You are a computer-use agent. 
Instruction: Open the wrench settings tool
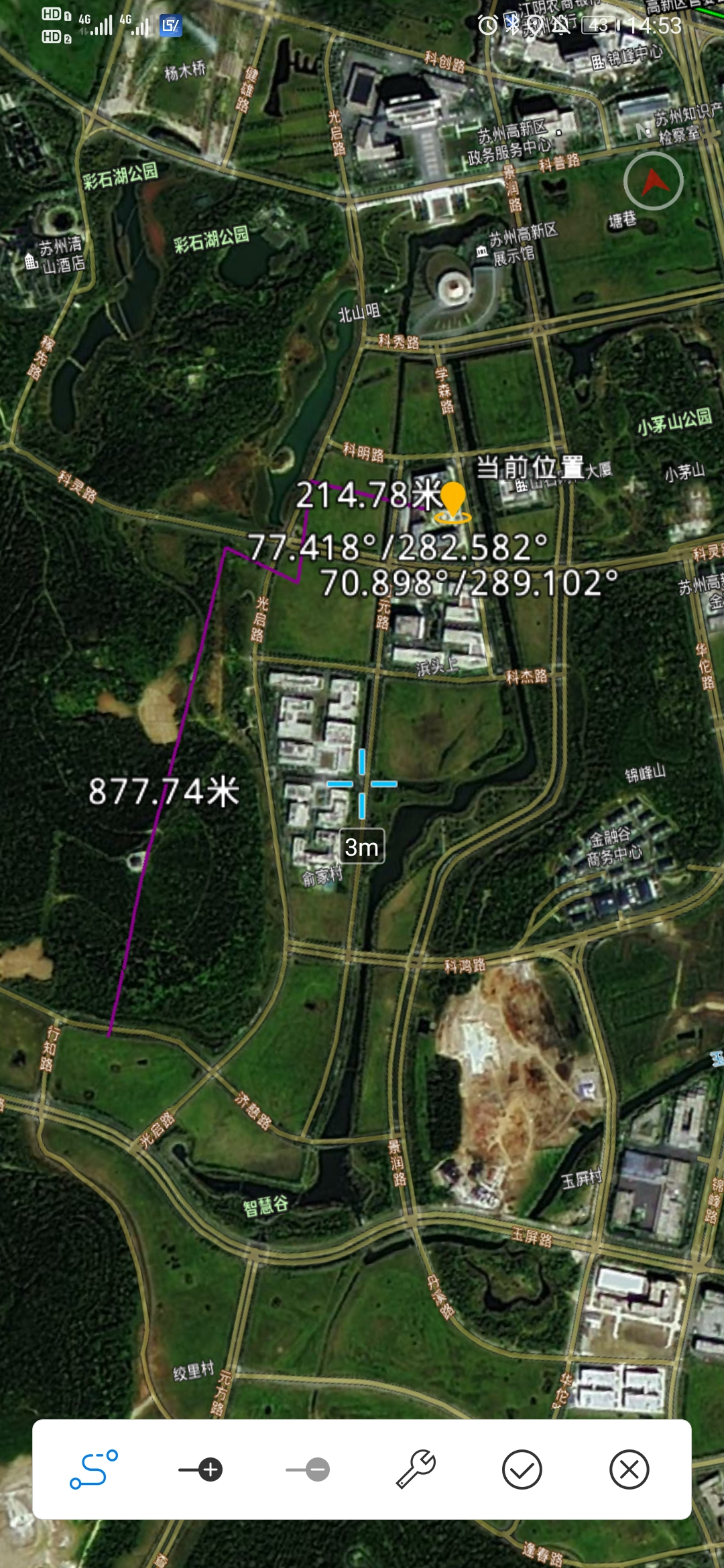(x=416, y=1469)
